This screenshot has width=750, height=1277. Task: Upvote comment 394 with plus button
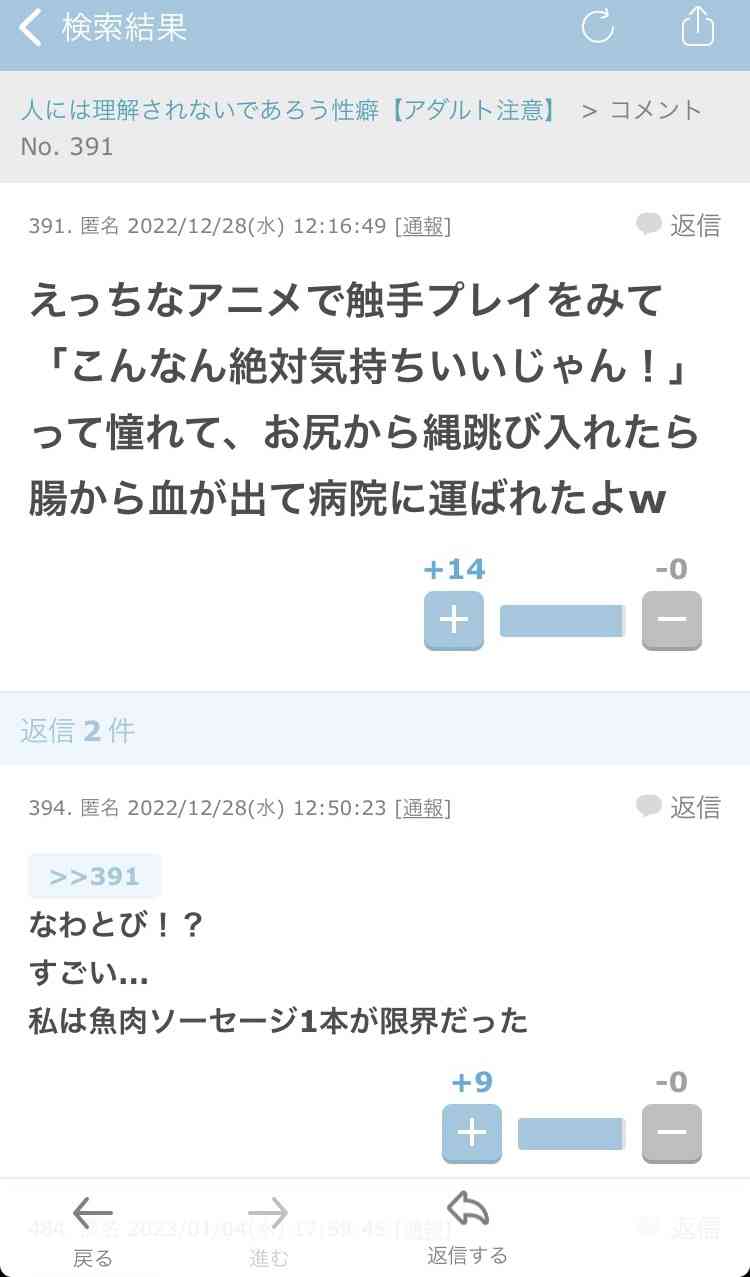point(472,1133)
